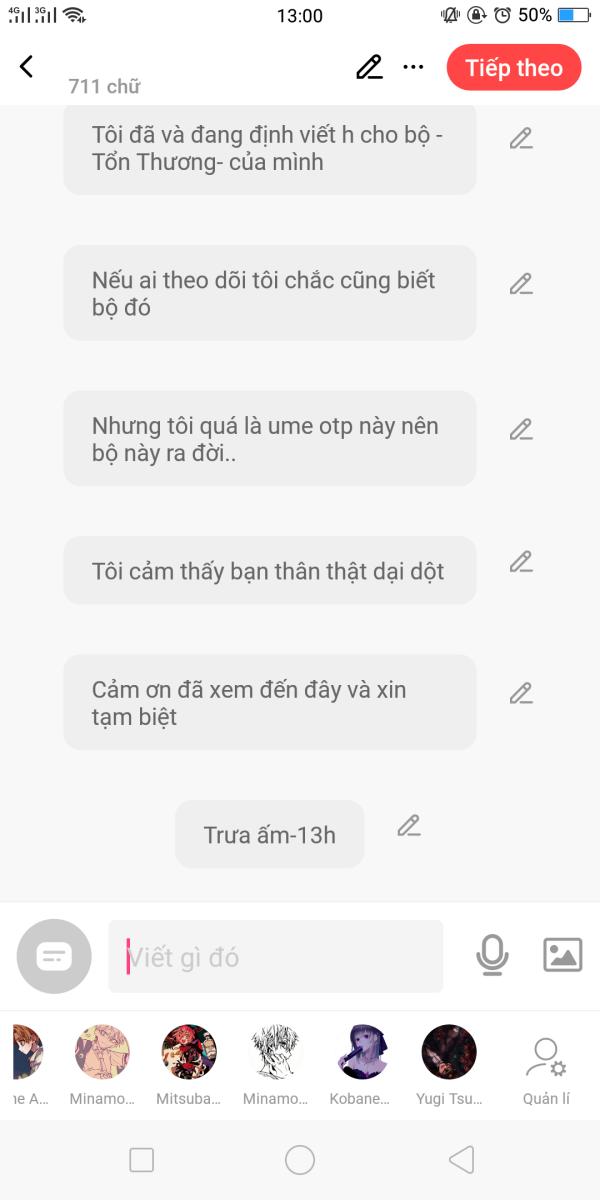Edit the message about ume otp
Screen dimensions: 600x1200
520,430
